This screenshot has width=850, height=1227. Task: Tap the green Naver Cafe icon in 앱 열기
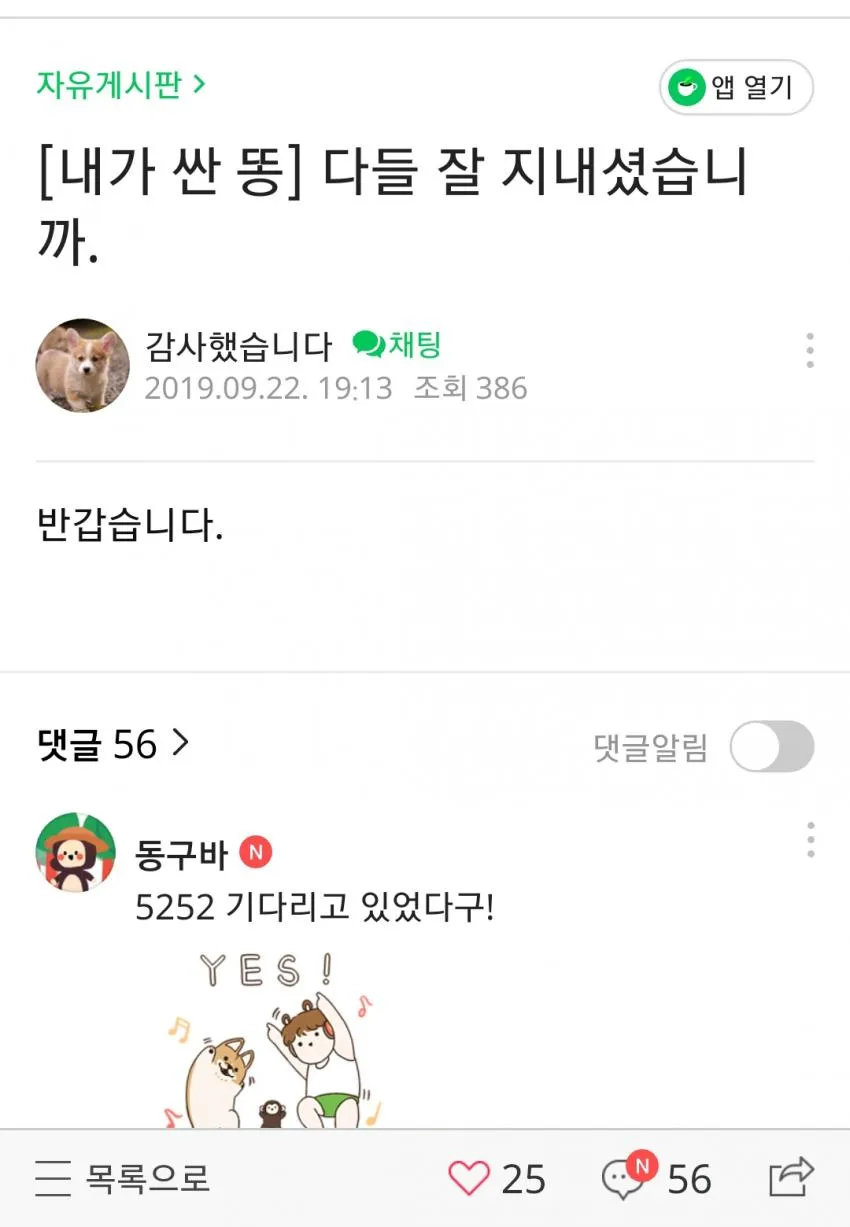pyautogui.click(x=684, y=88)
